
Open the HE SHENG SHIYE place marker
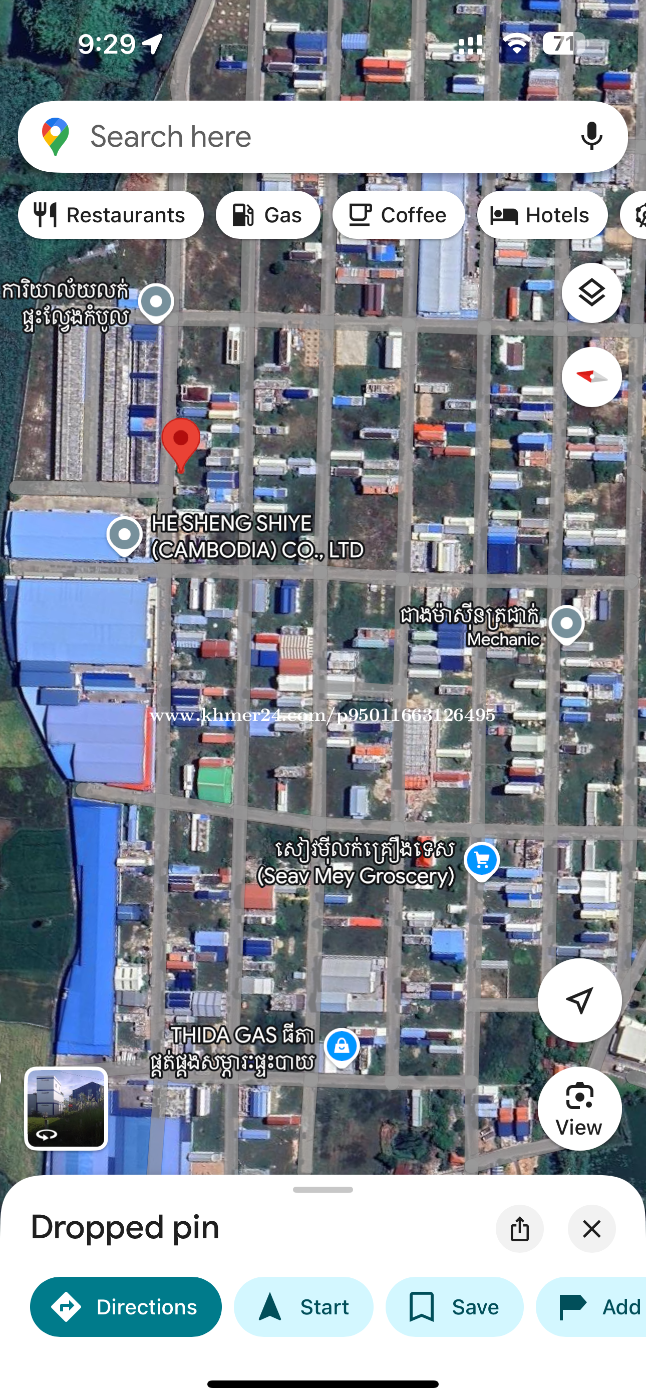pyautogui.click(x=124, y=536)
